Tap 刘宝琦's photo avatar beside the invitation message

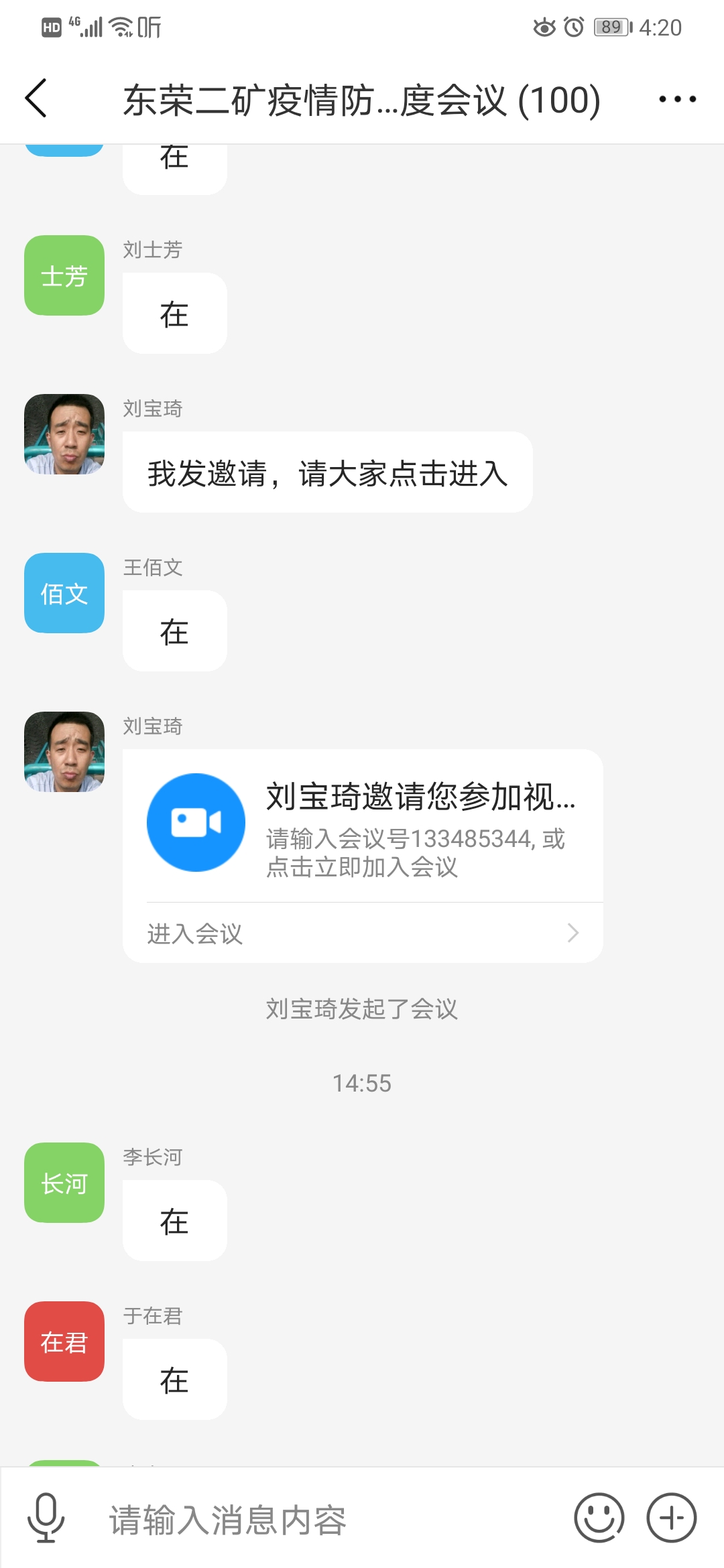click(x=64, y=752)
